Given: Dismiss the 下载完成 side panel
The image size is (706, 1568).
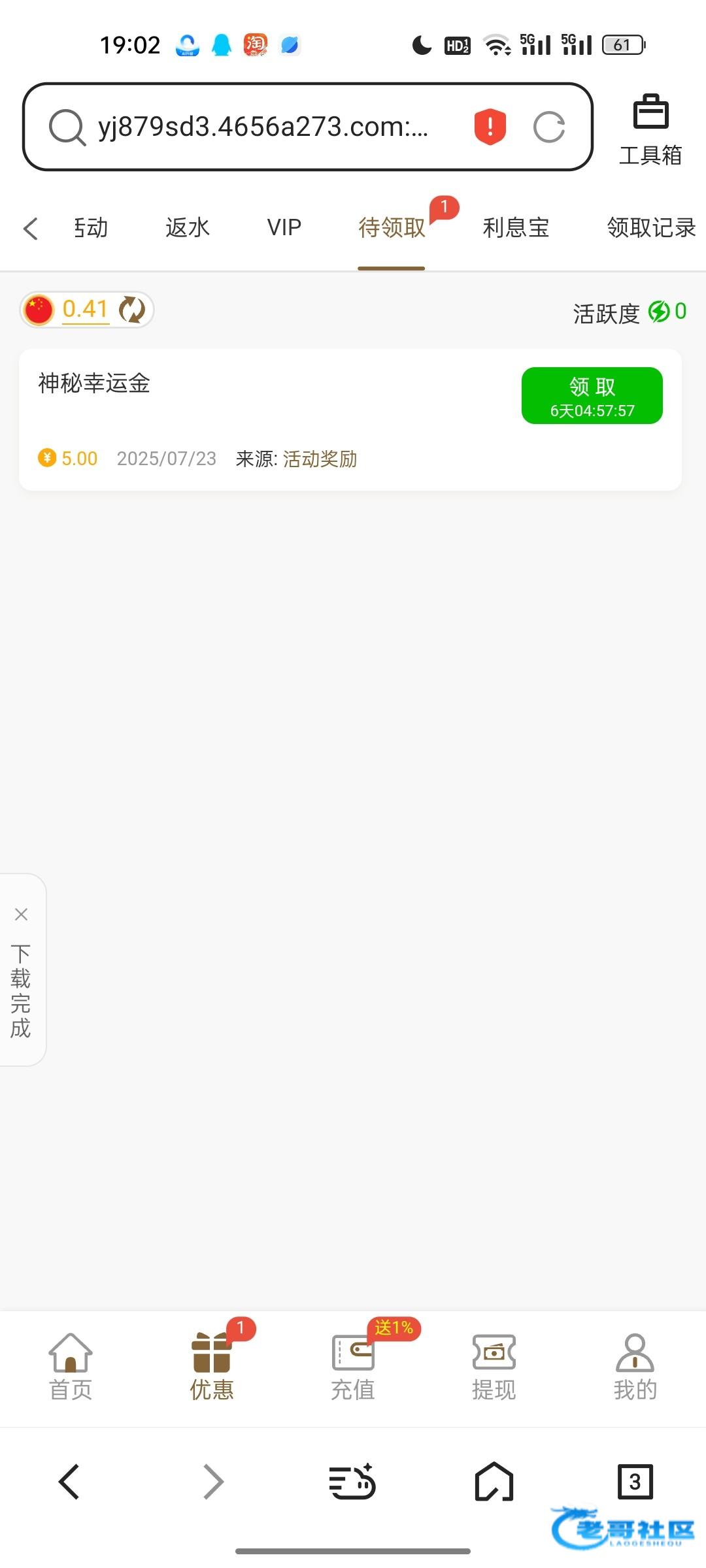Looking at the screenshot, I should (21, 914).
